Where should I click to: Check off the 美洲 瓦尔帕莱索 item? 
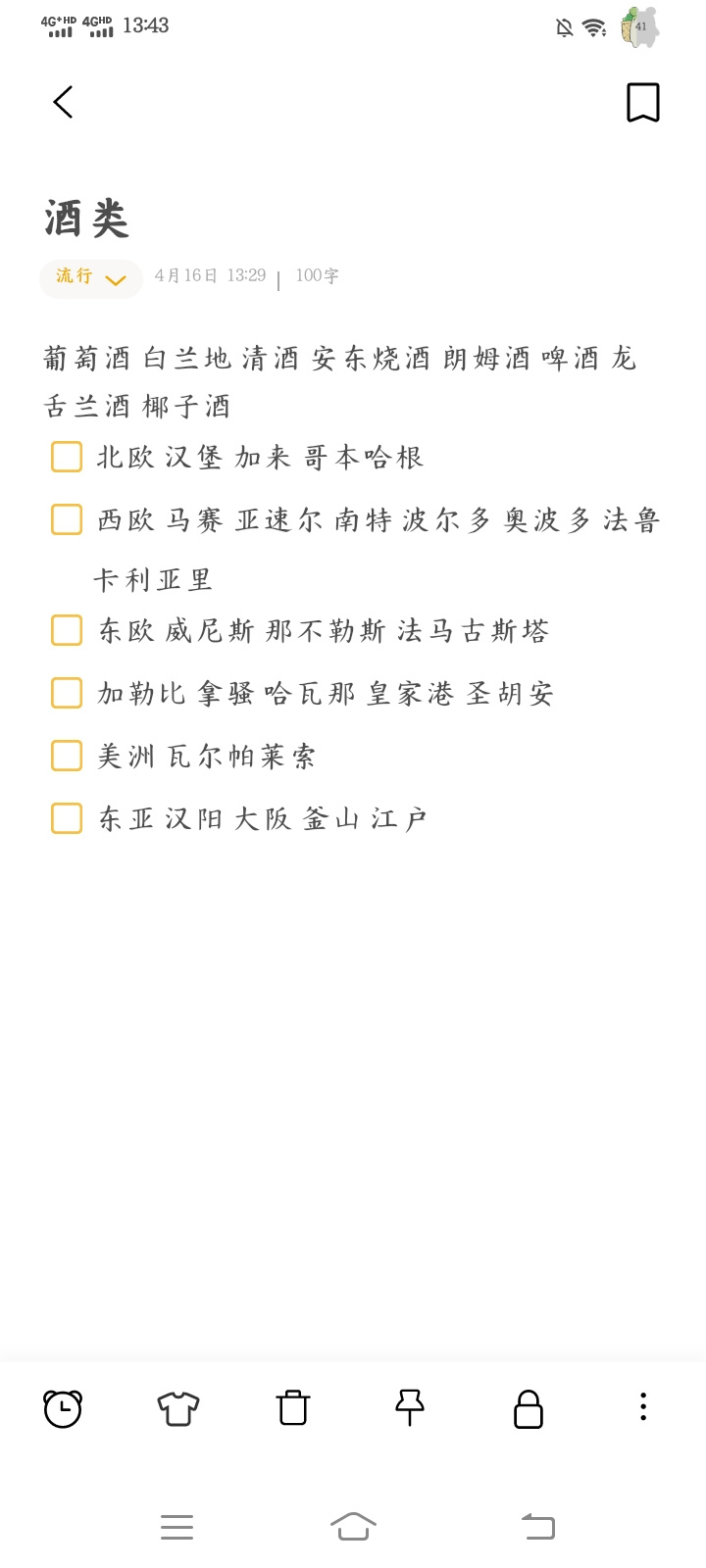point(67,756)
